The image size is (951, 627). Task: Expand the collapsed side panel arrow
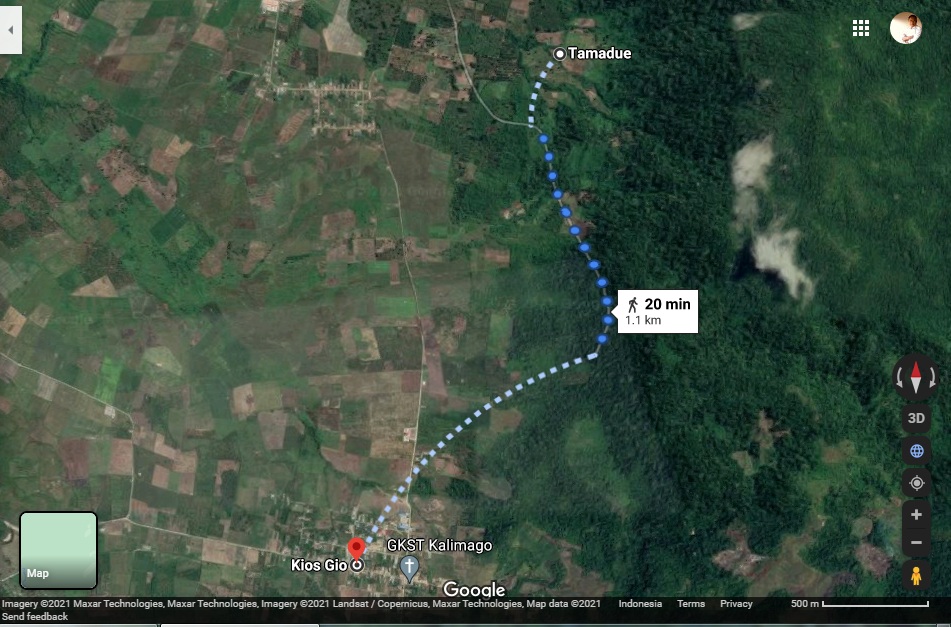click(10, 29)
